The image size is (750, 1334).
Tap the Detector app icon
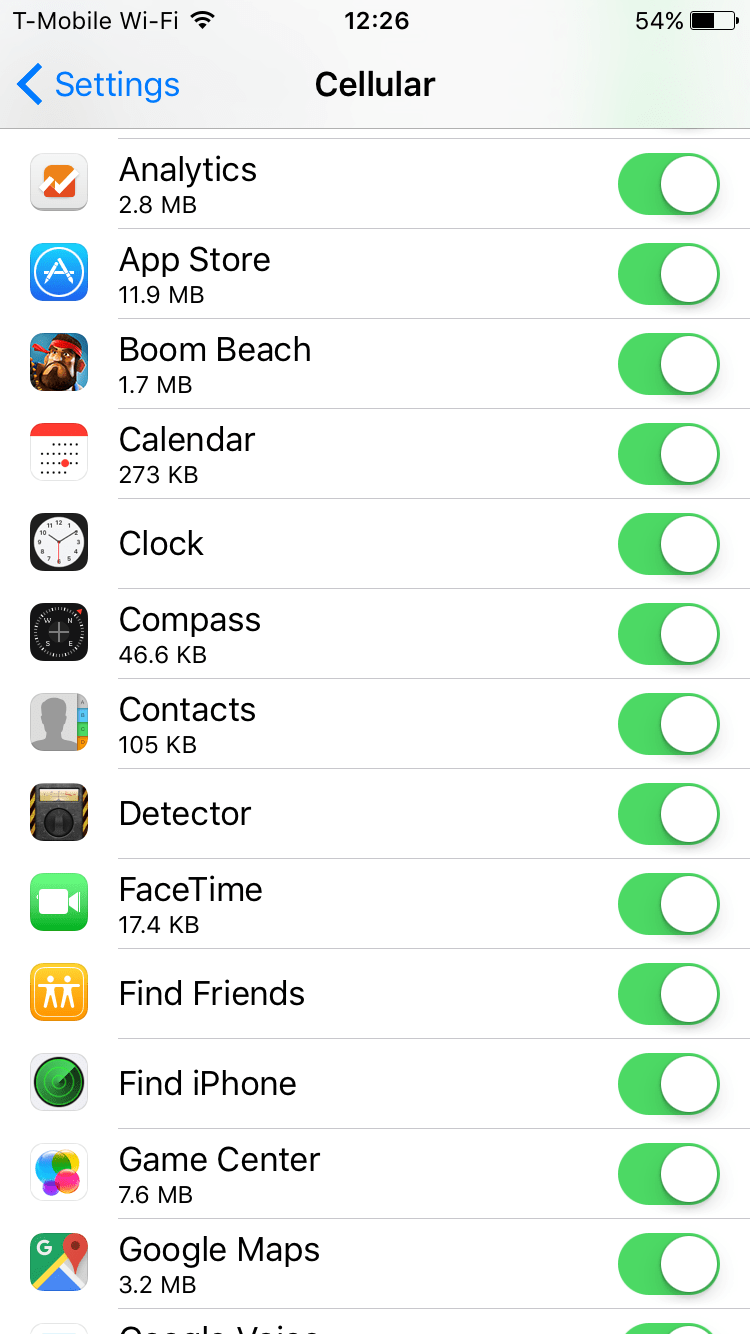pos(58,812)
